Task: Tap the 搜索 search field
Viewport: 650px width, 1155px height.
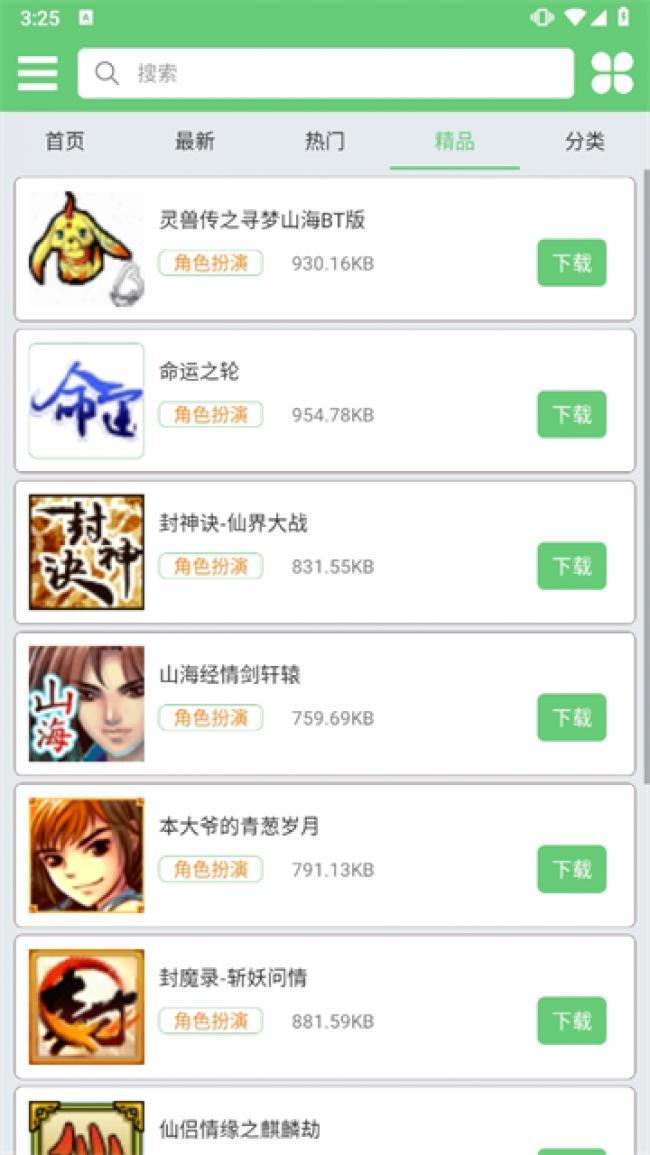Action: [325, 73]
